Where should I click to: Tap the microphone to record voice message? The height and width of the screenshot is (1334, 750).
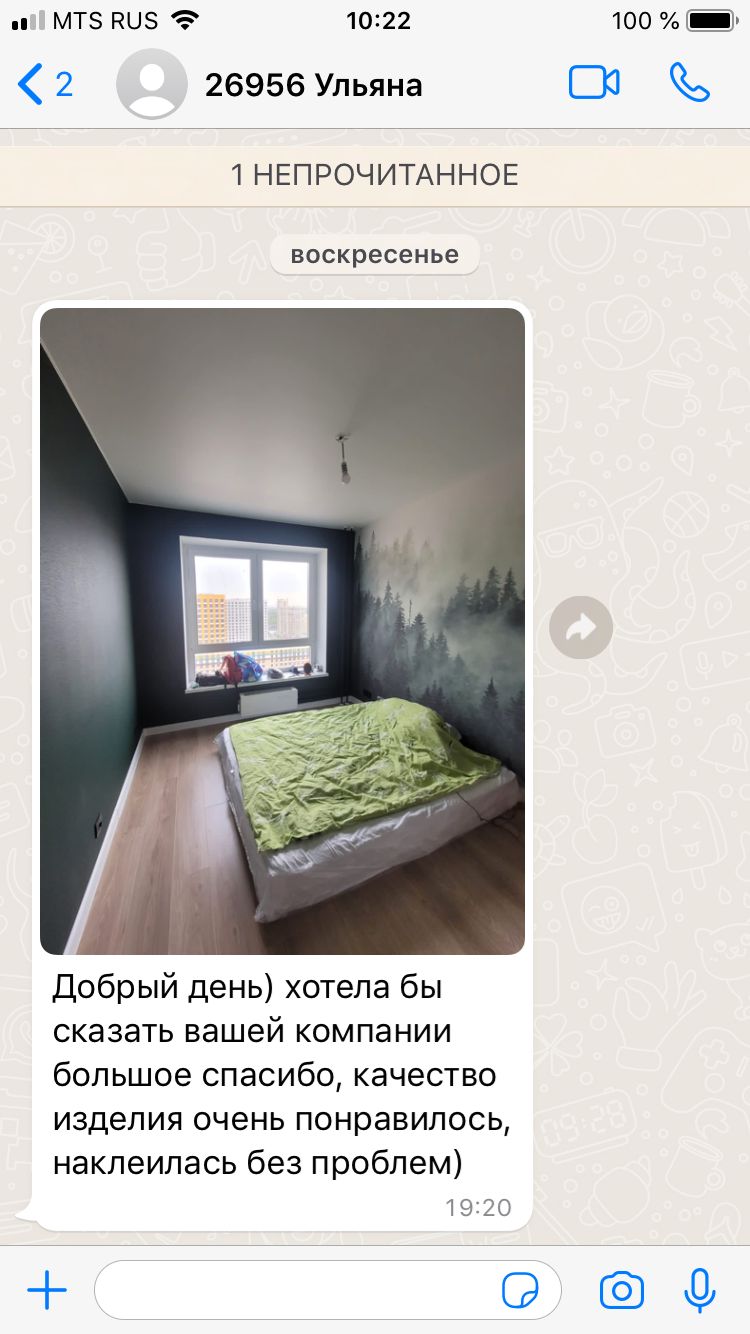coord(700,1290)
